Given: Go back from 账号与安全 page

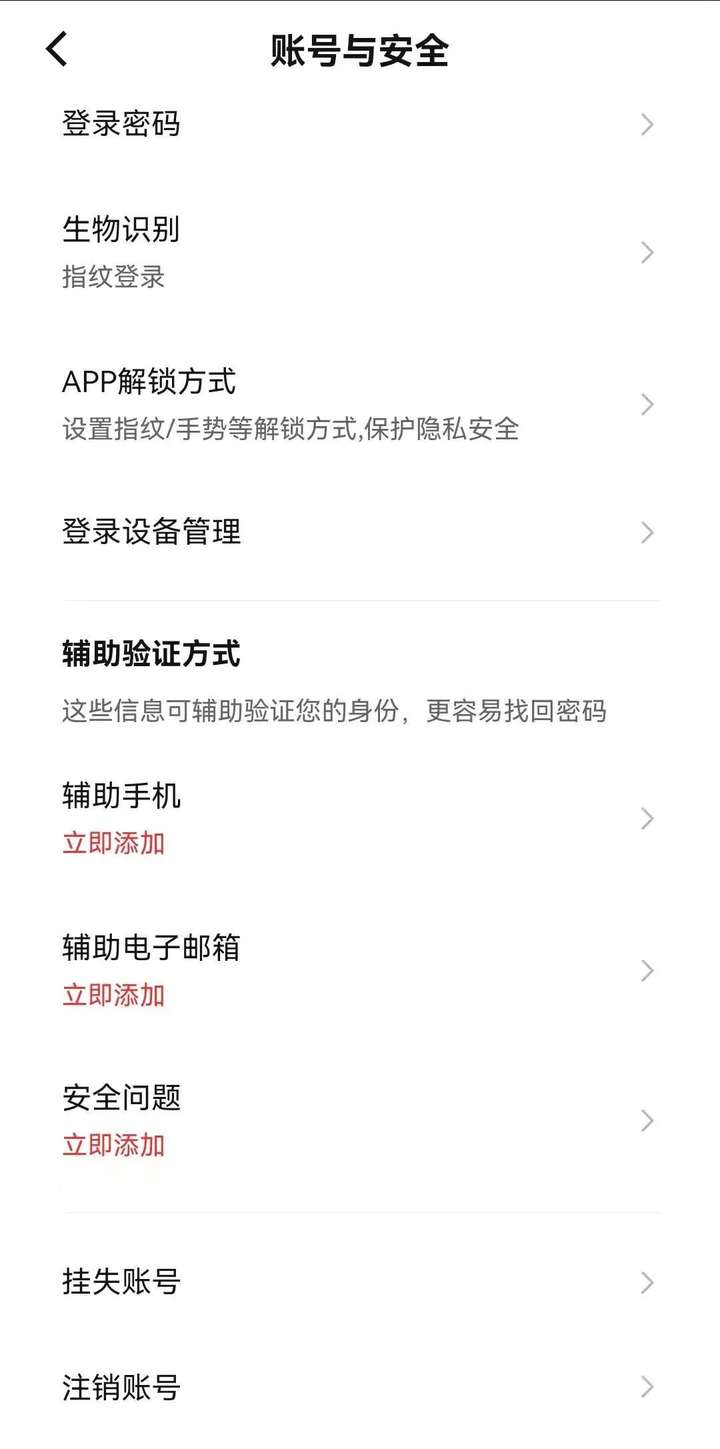Looking at the screenshot, I should pyautogui.click(x=57, y=49).
